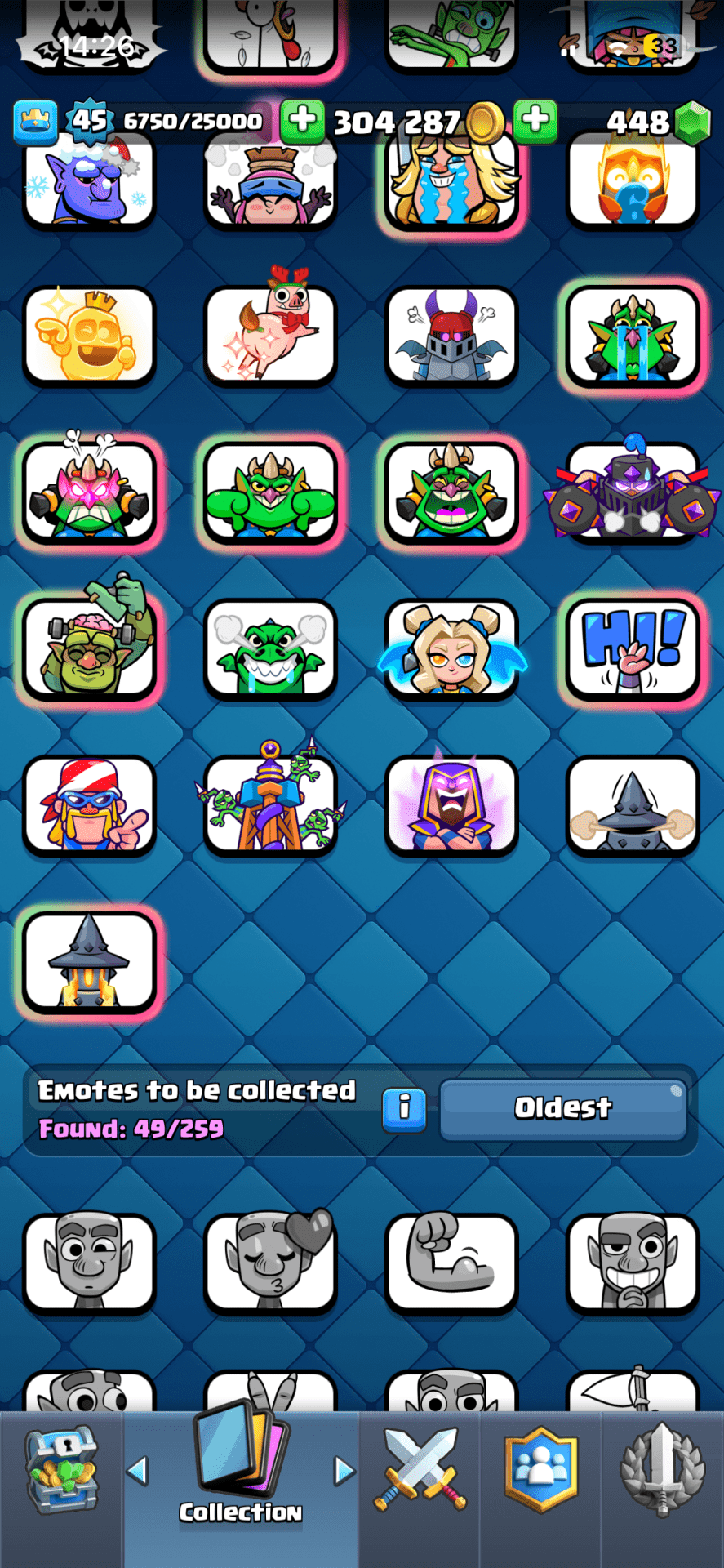
Task: Open the shop chest tab
Action: [x=61, y=1474]
